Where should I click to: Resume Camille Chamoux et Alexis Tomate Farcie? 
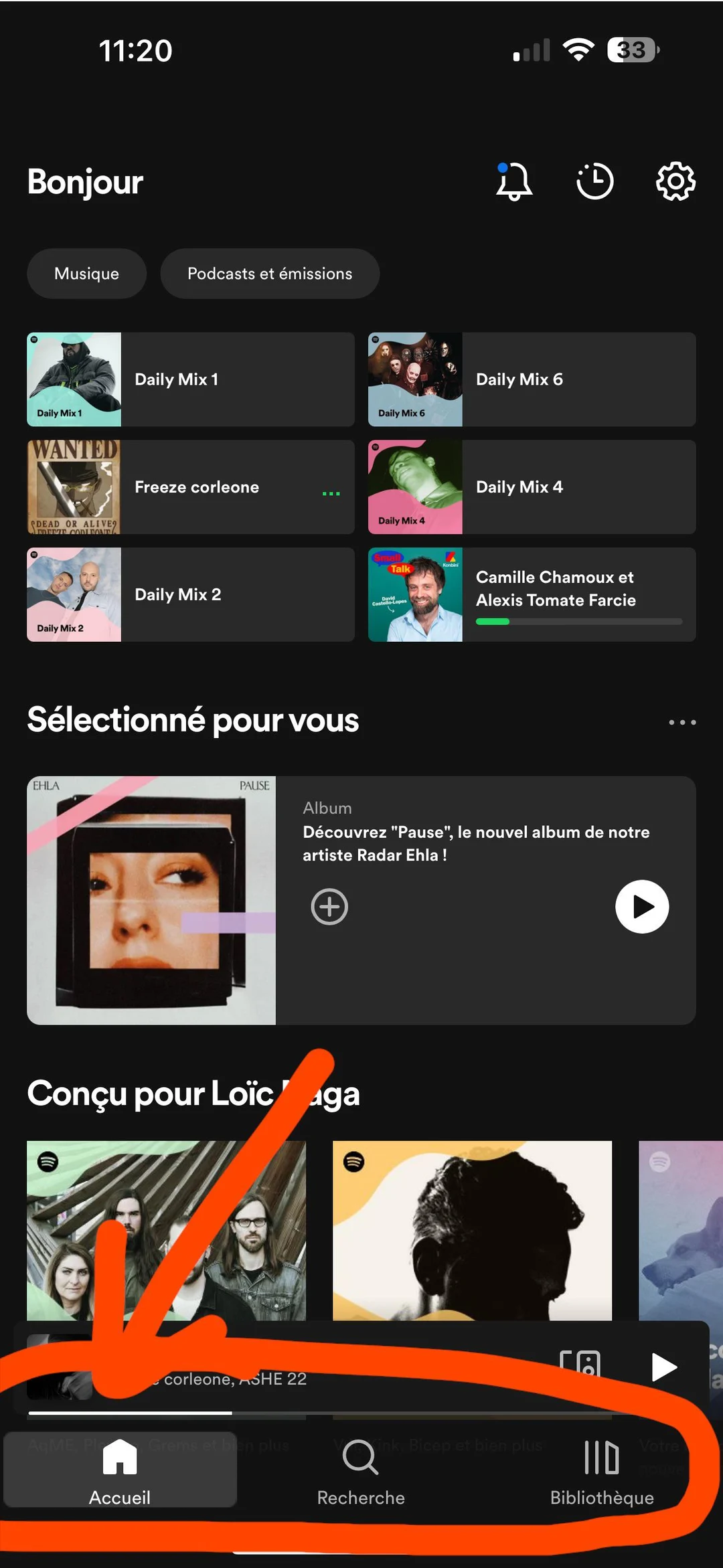[532, 594]
